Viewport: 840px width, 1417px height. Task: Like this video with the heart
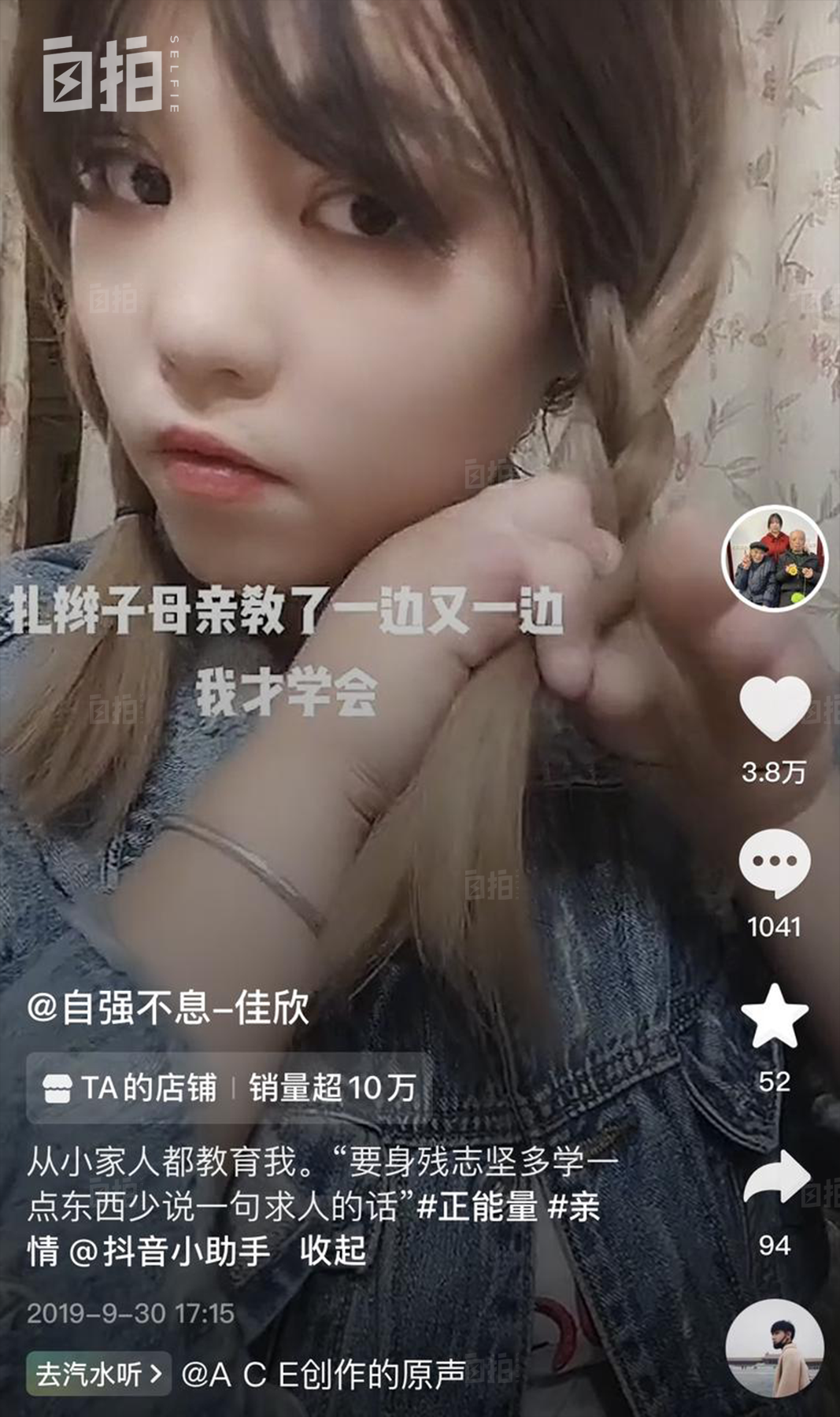(775, 708)
